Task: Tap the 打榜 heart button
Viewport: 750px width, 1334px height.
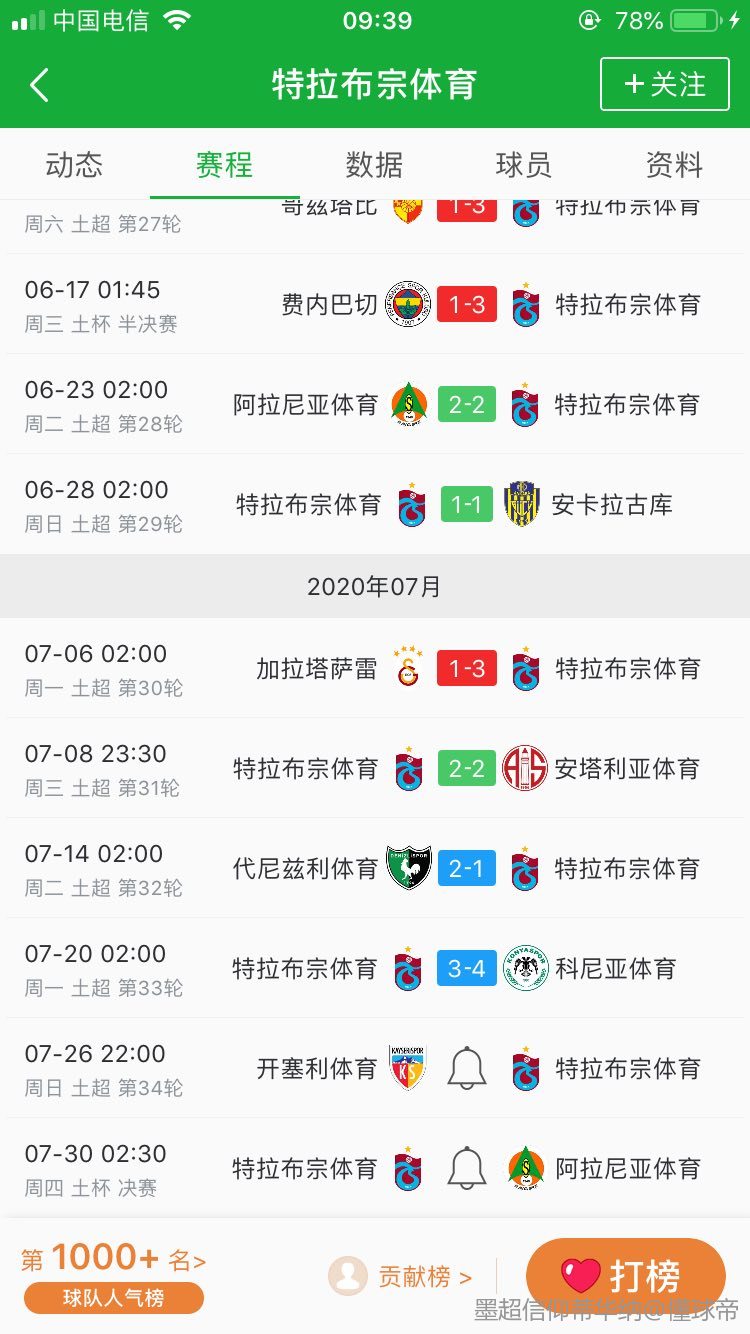Action: (x=625, y=1276)
